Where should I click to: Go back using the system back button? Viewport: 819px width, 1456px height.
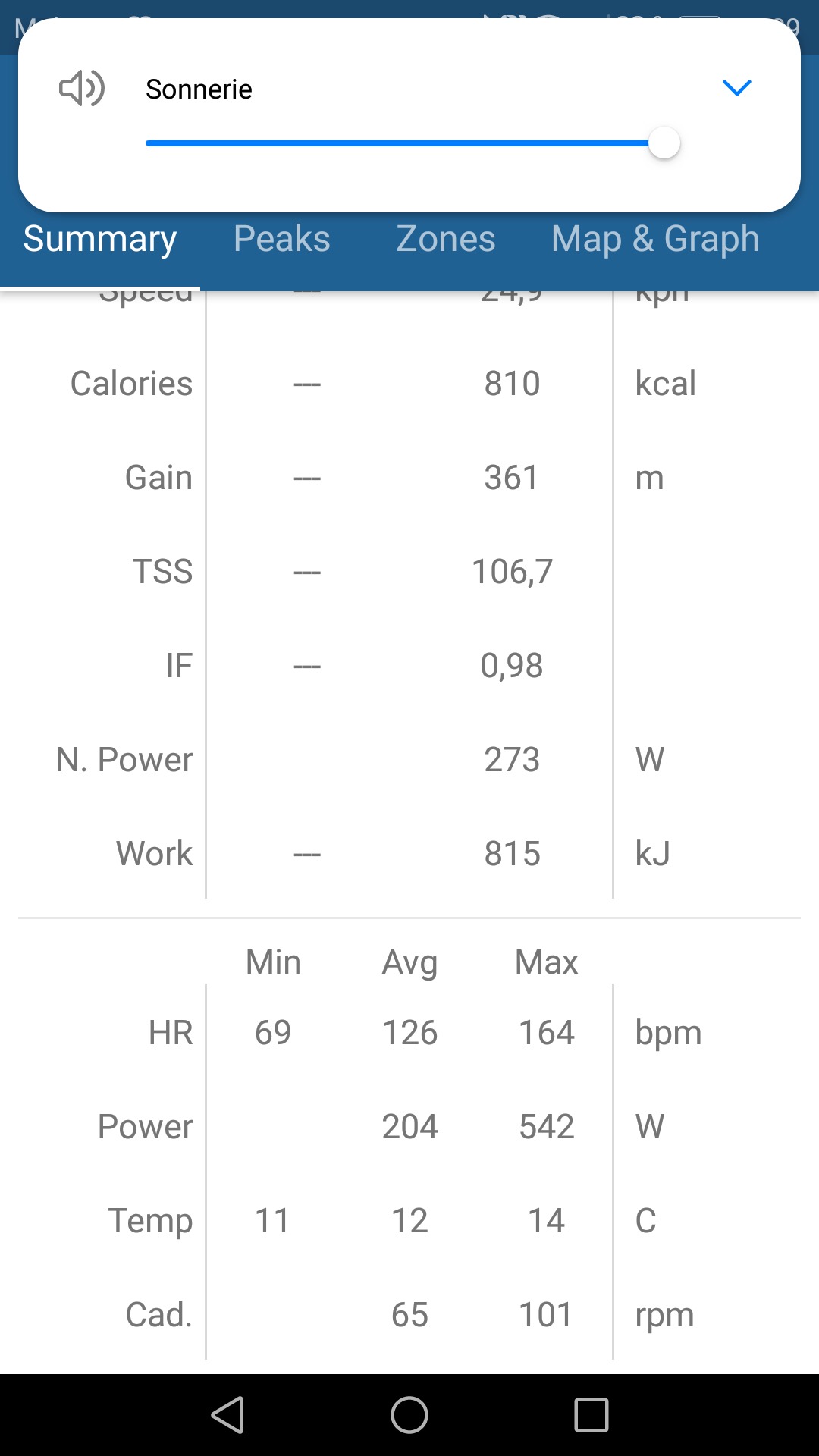point(227,1415)
